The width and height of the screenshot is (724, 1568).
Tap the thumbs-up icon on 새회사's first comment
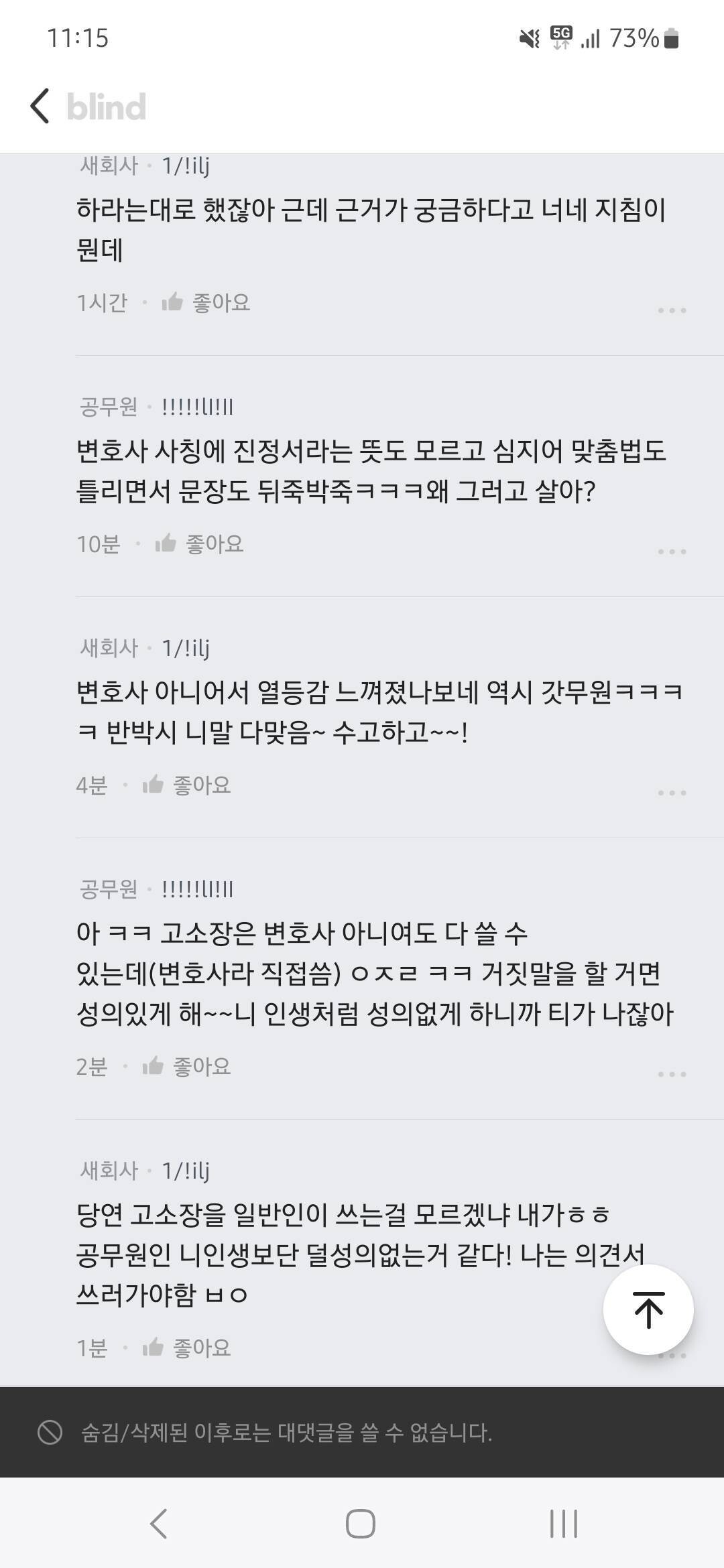pyautogui.click(x=173, y=302)
